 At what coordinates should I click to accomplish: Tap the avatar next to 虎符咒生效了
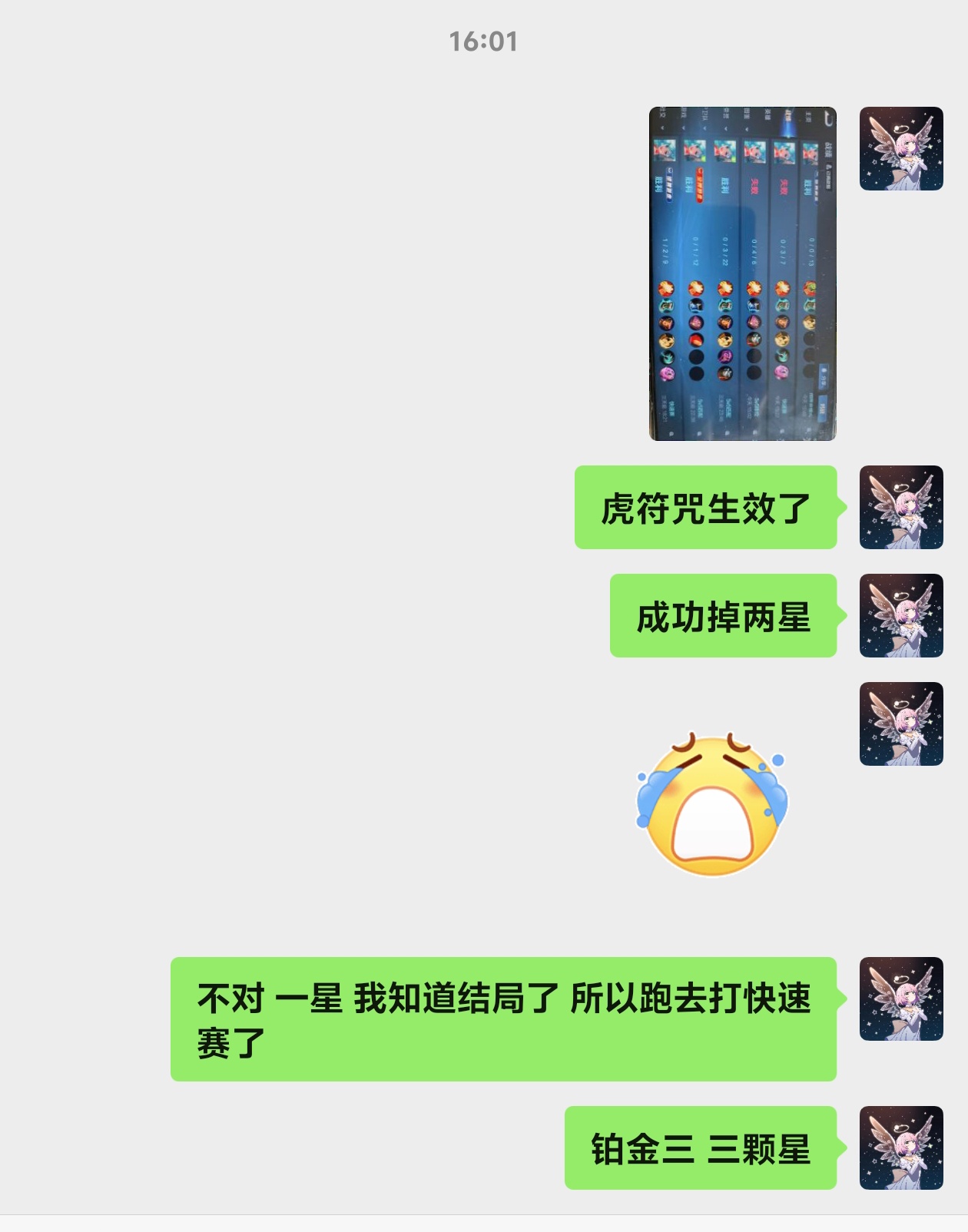901,507
